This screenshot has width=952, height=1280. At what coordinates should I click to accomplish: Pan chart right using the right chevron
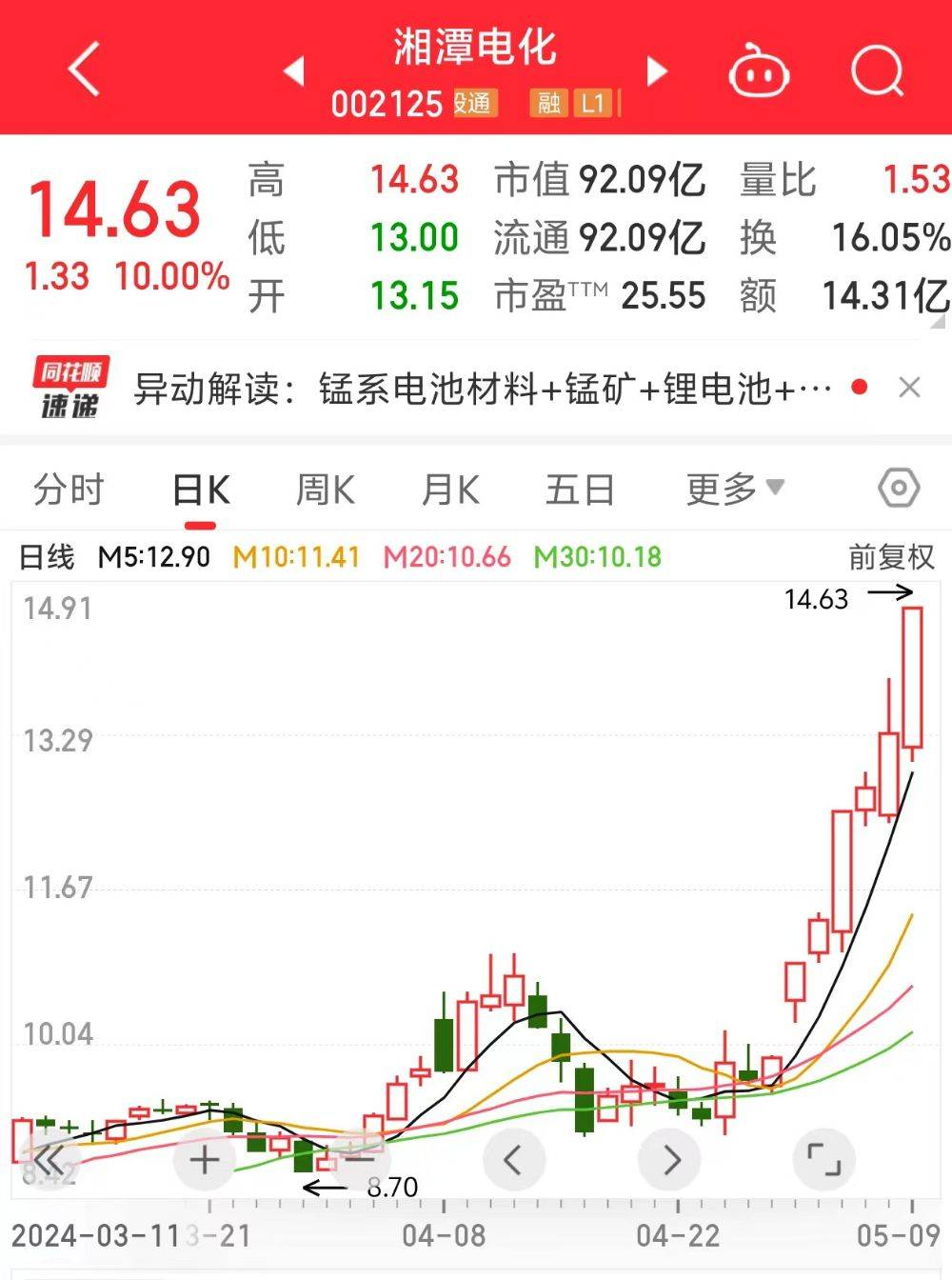669,1160
